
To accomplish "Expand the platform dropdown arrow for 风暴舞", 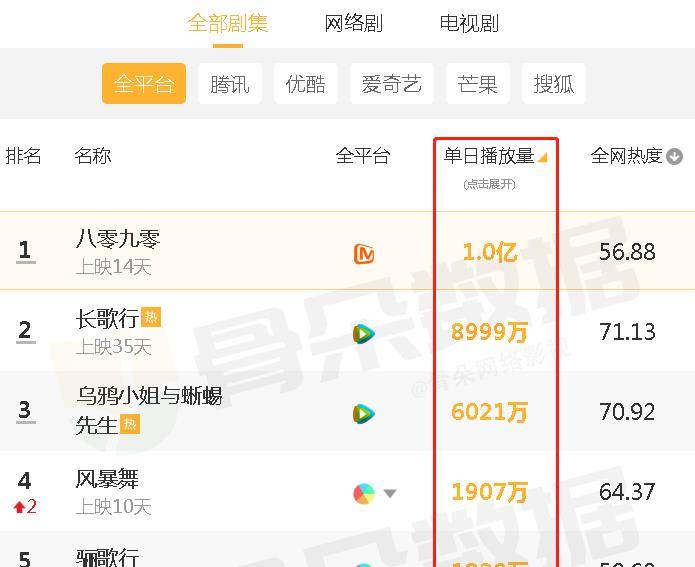I will pos(390,493).
